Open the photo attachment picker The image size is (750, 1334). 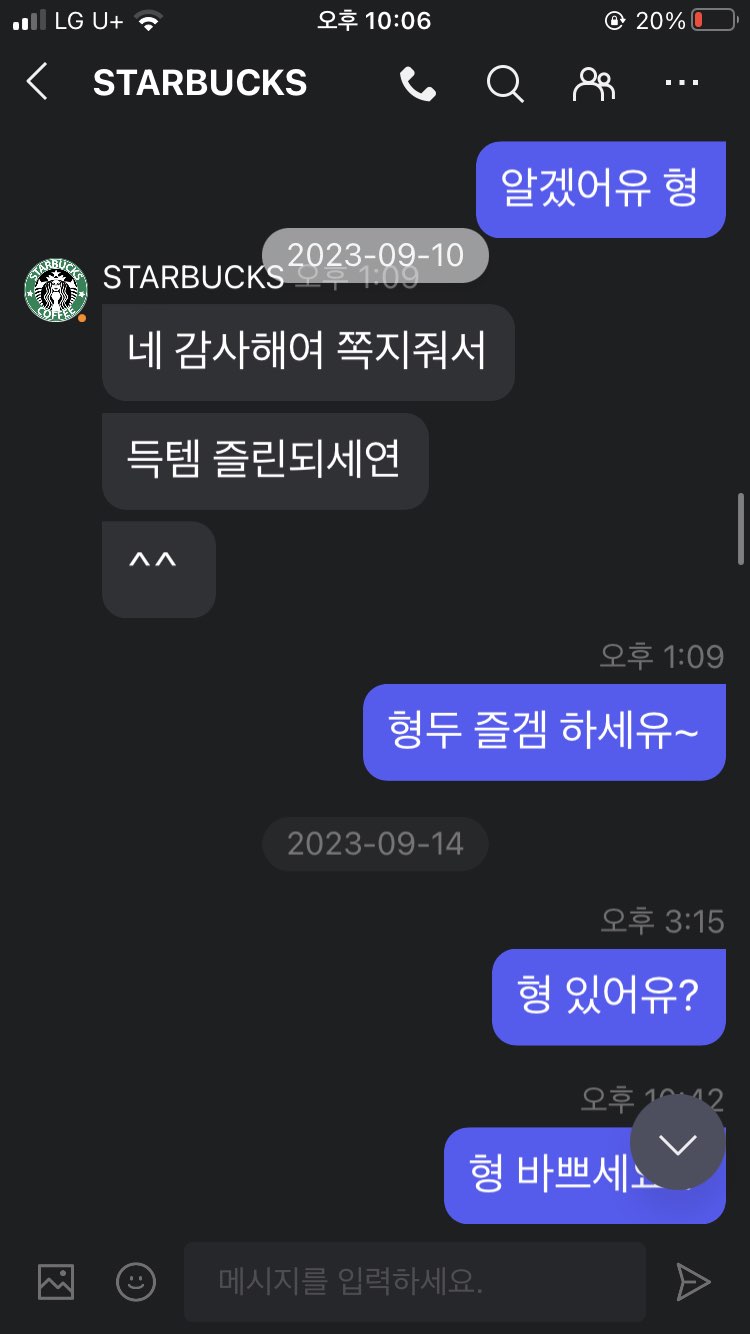pyautogui.click(x=55, y=1281)
